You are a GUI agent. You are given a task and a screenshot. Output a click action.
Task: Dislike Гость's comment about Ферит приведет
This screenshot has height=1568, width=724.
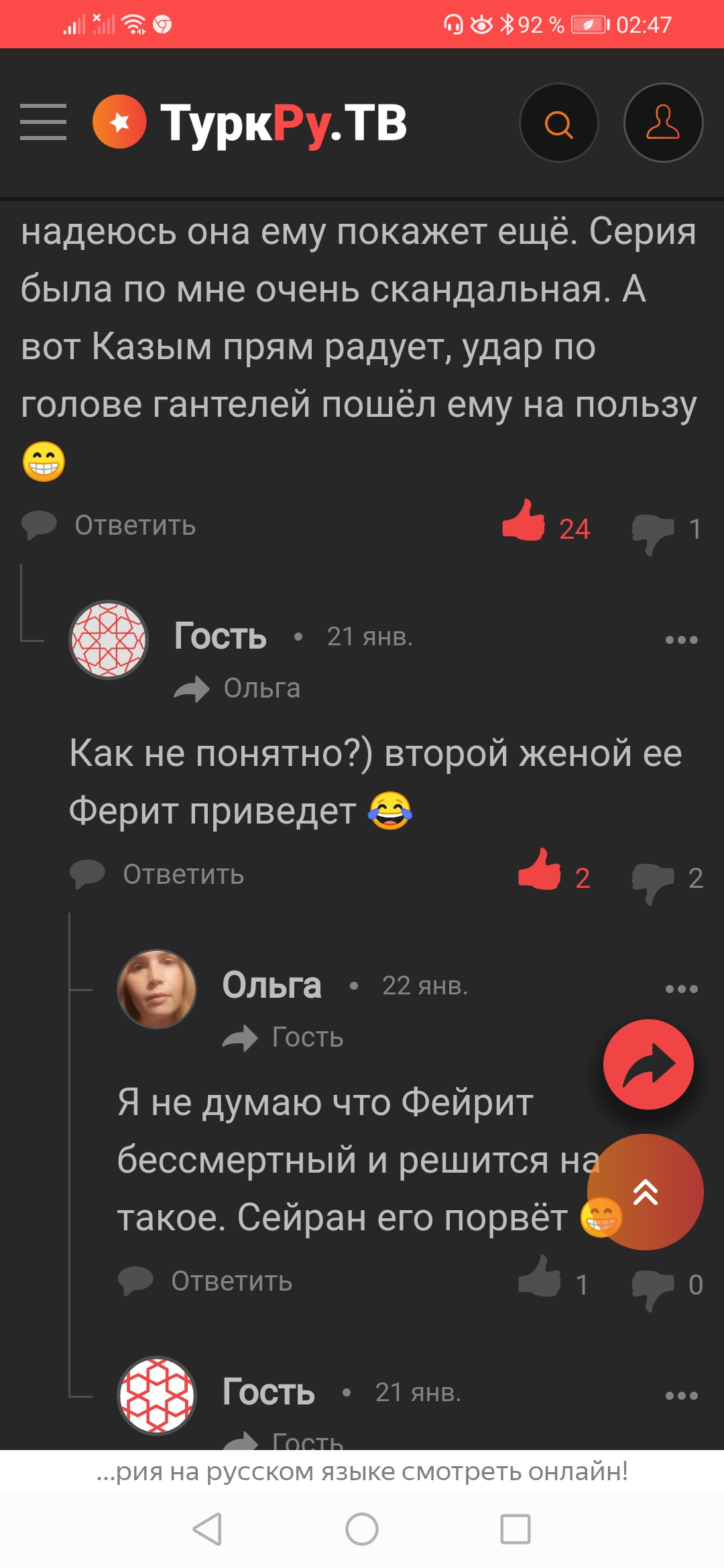(652, 882)
